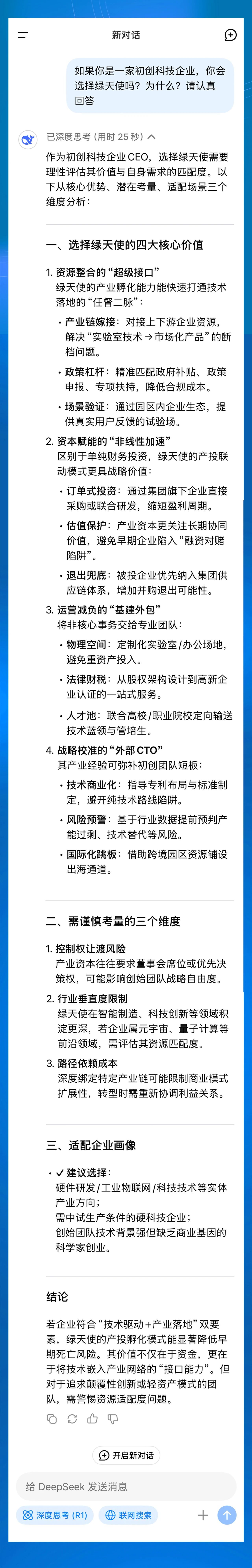This screenshot has height=1568, width=252.
Task: Dislike the response with thumbs down
Action: coord(113,1419)
